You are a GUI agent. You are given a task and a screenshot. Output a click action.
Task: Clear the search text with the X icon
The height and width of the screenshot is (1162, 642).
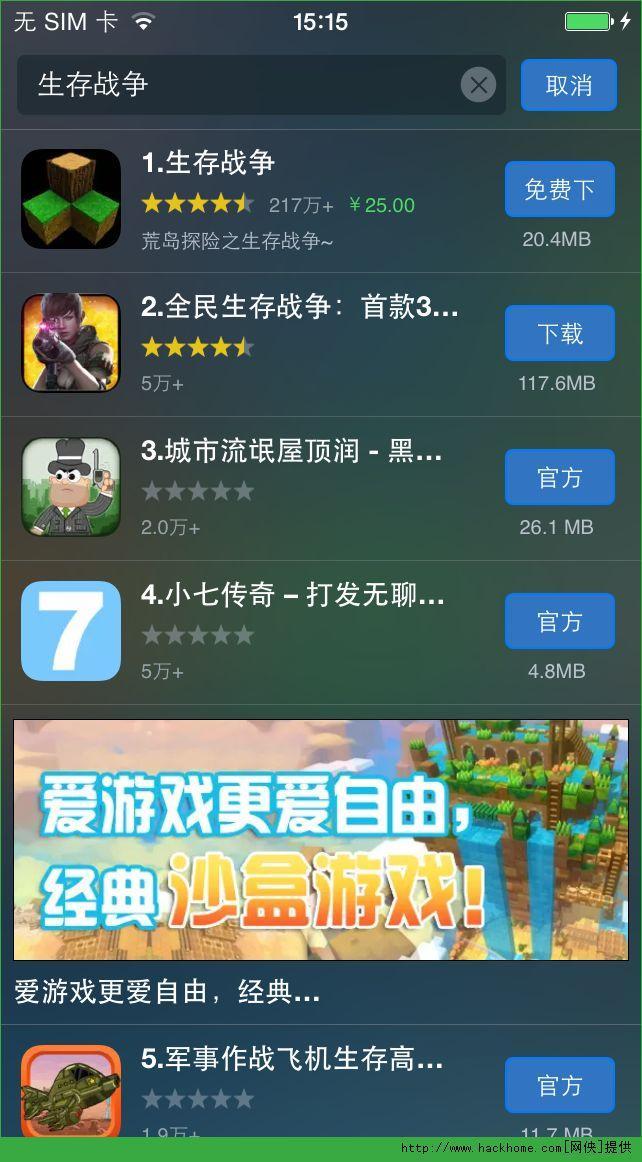(478, 85)
